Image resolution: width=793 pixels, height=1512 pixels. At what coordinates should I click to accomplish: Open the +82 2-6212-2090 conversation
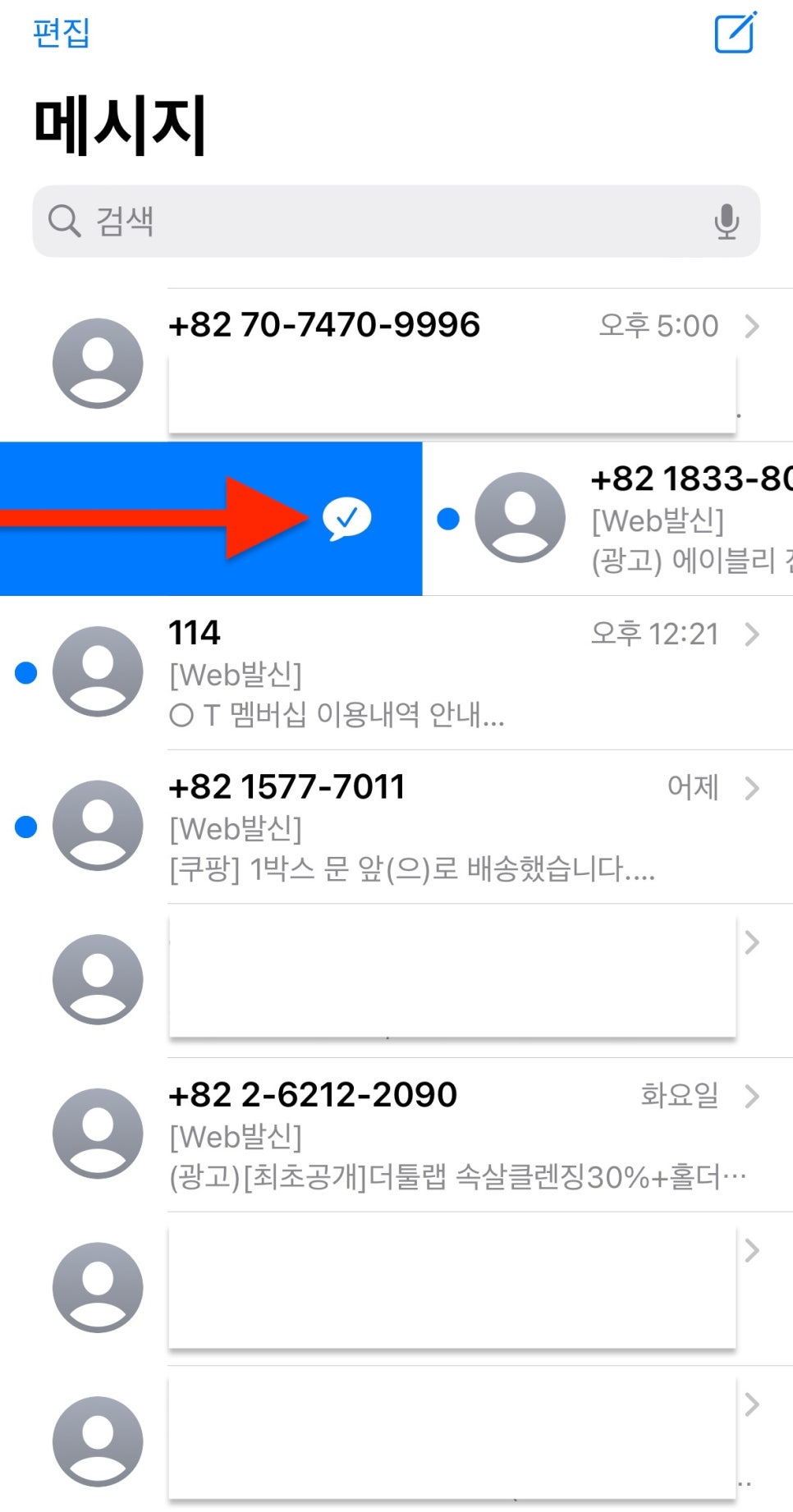pos(396,1134)
